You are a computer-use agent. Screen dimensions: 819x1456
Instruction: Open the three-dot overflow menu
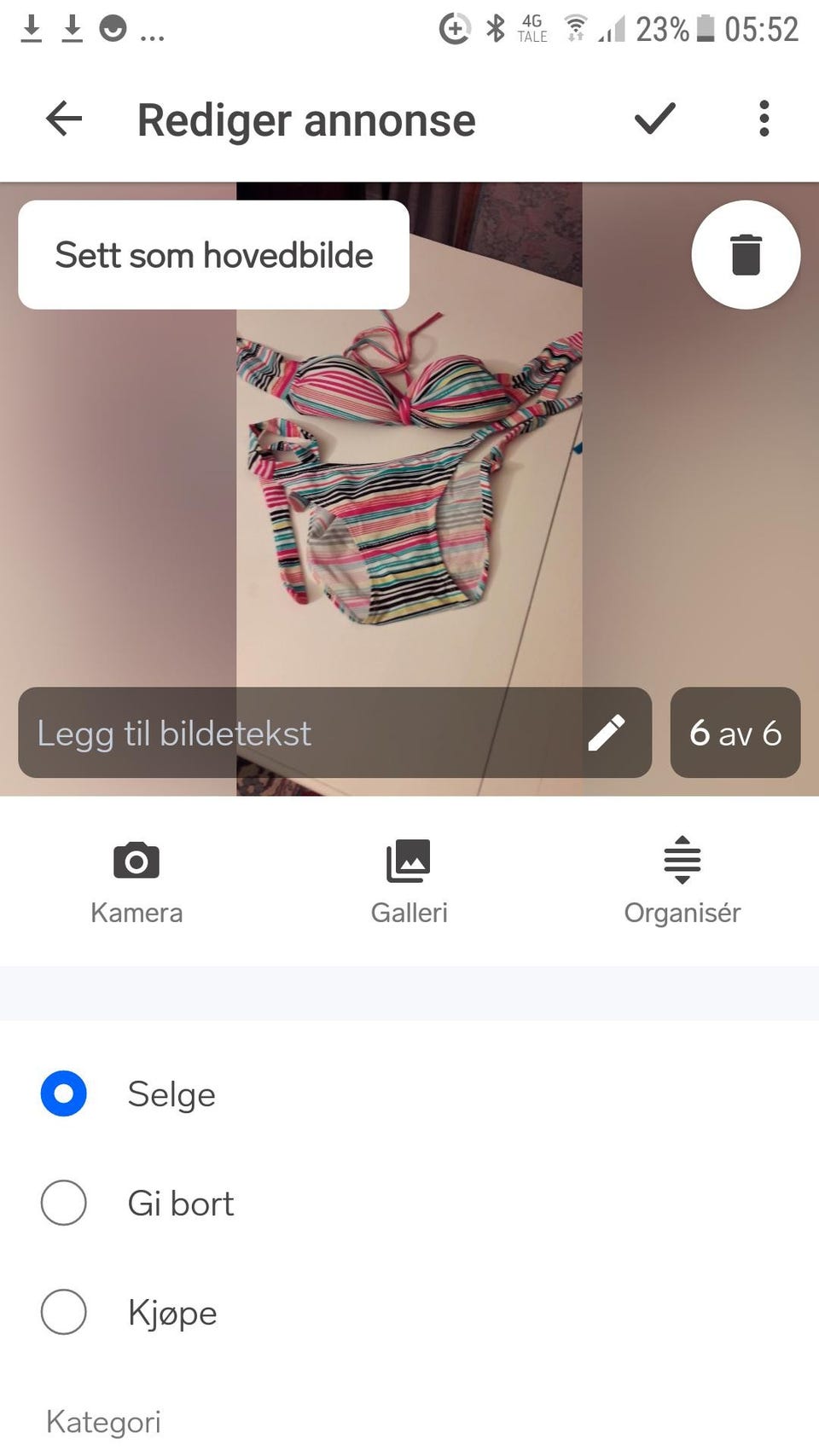pos(764,119)
